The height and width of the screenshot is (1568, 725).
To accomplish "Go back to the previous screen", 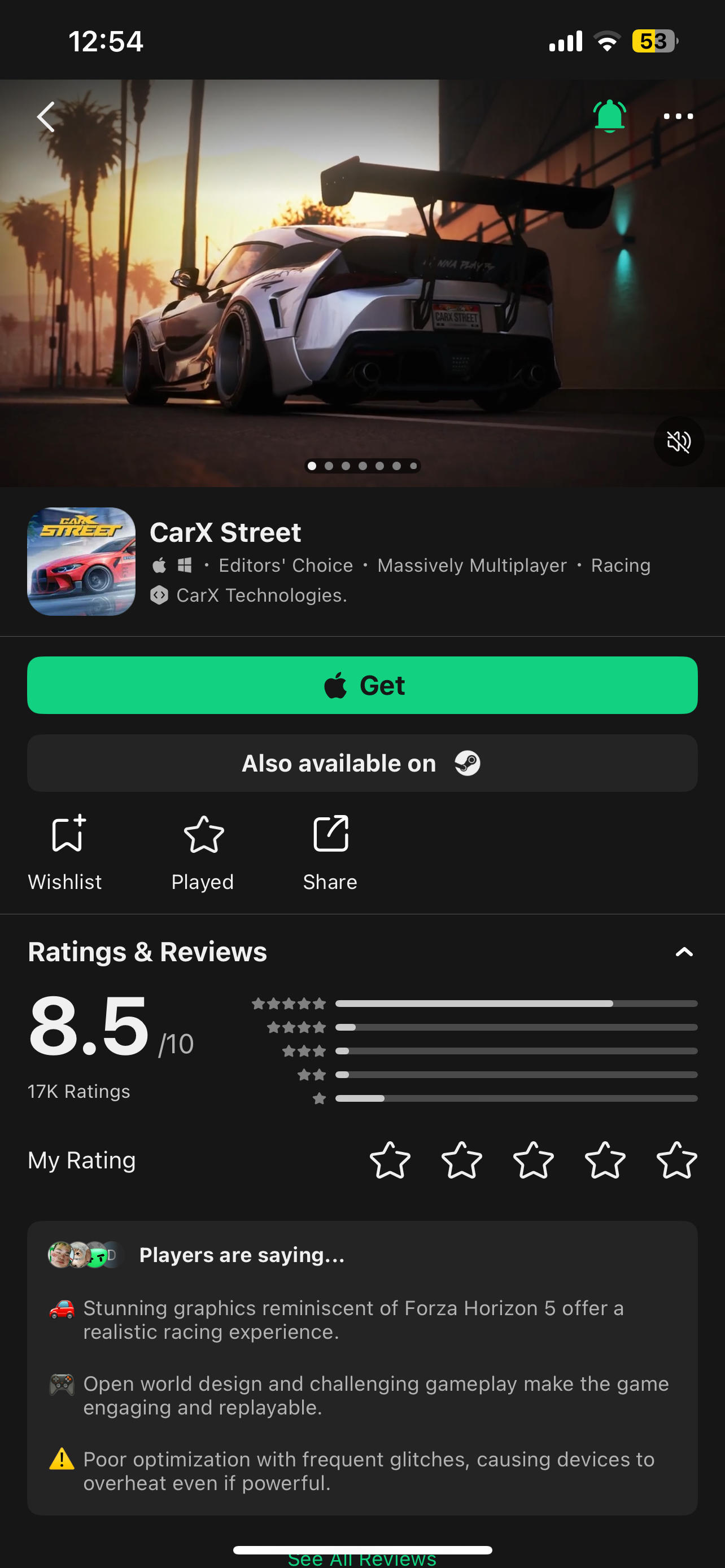I will coord(46,116).
